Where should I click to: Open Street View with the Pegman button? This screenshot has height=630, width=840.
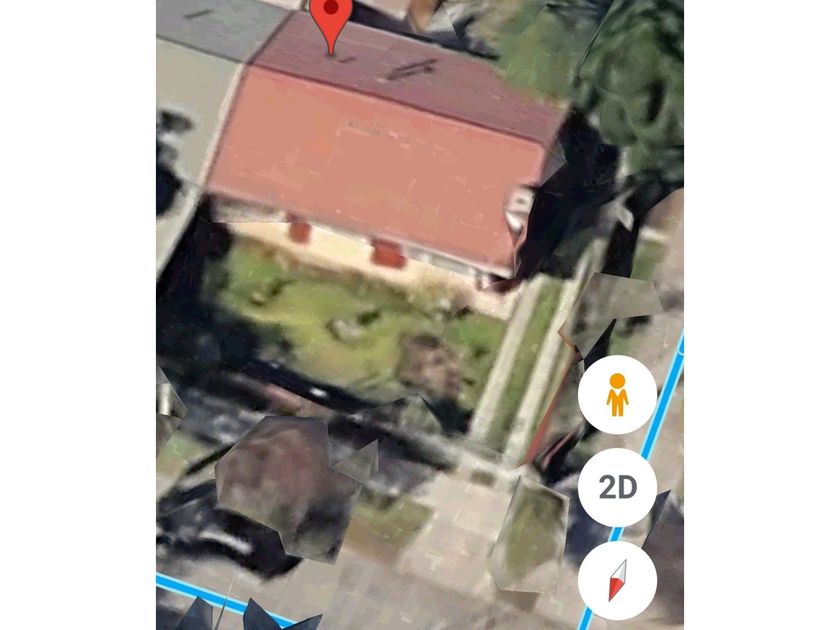[x=617, y=394]
